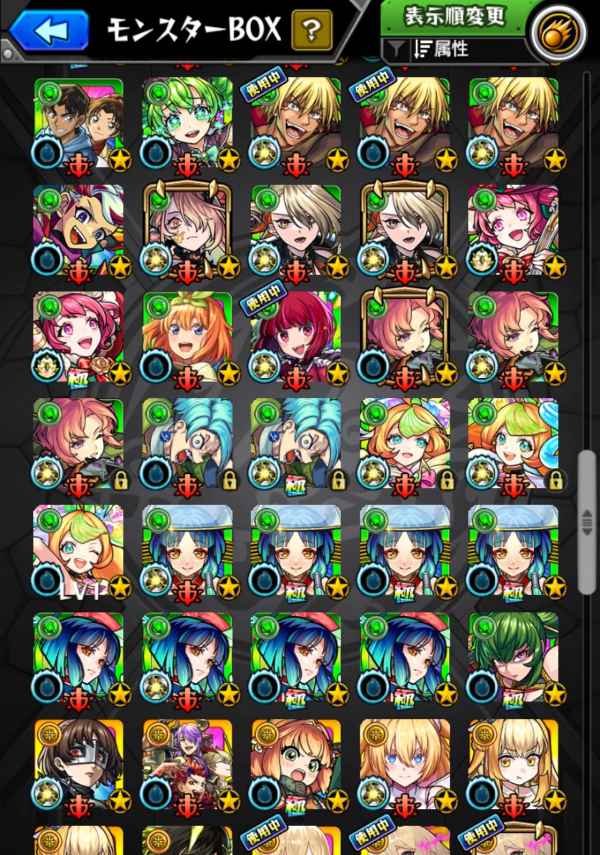Image resolution: width=600 pixels, height=855 pixels.
Task: Select the dark-green-haired monster tile
Action: click(x=513, y=660)
